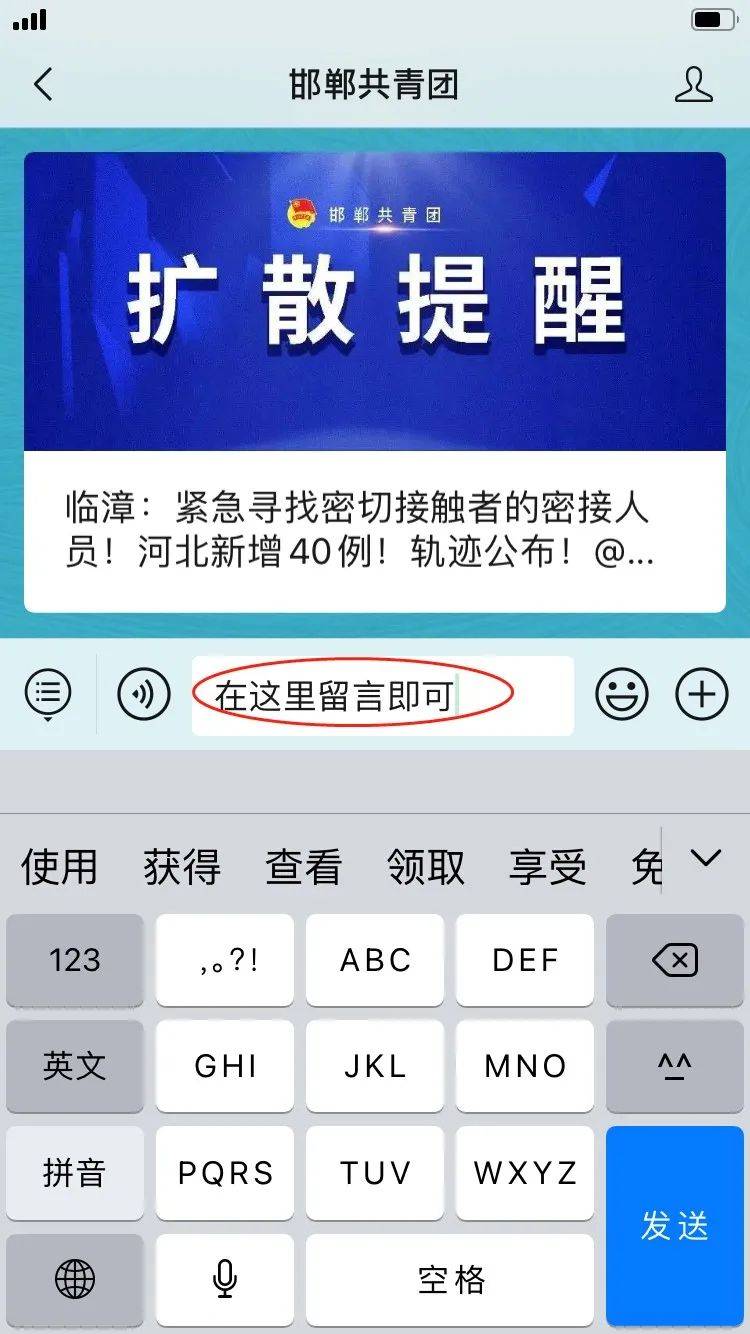Open the plus attachments menu
This screenshot has height=1334, width=750.
click(x=702, y=694)
